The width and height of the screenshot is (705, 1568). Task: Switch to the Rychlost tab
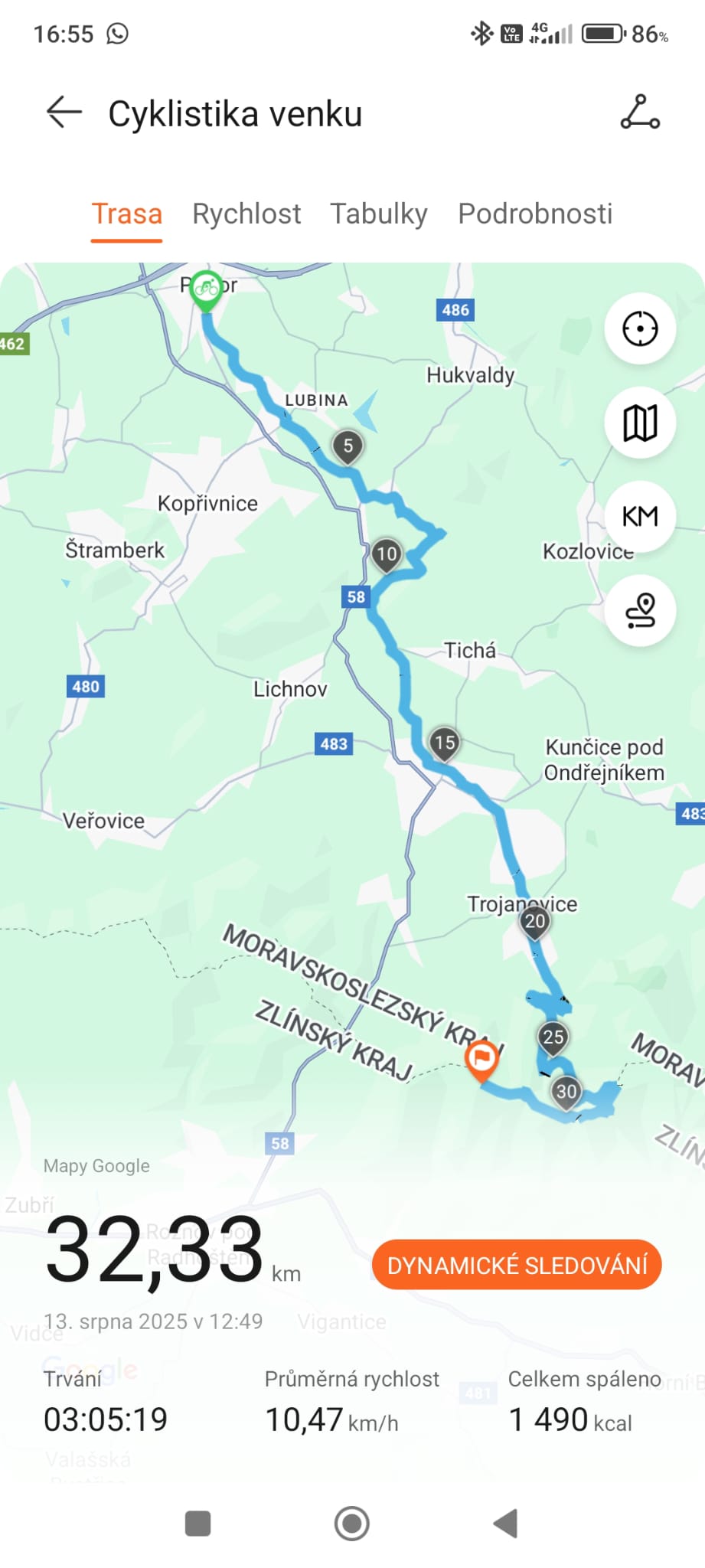[x=246, y=214]
